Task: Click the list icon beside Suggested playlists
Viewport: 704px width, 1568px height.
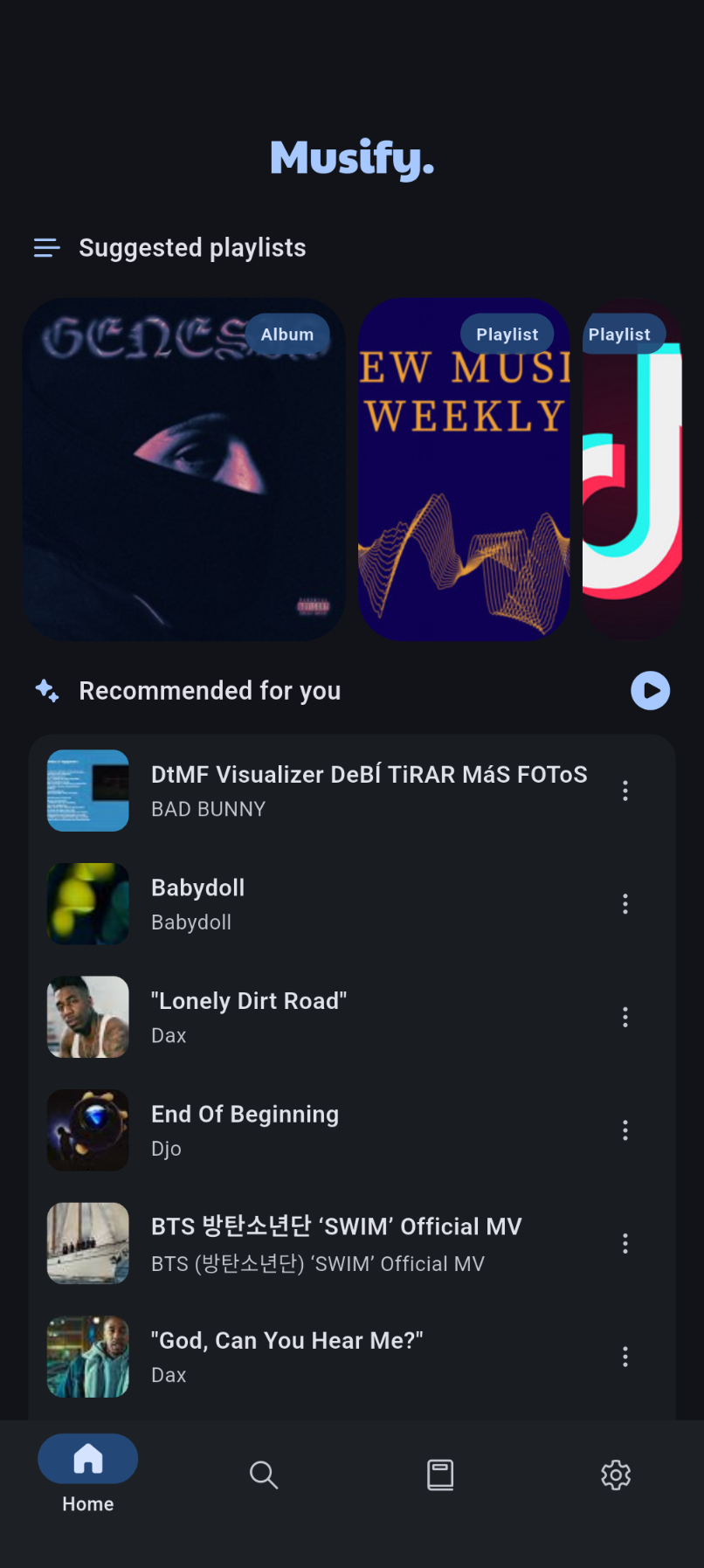Action: tap(46, 248)
